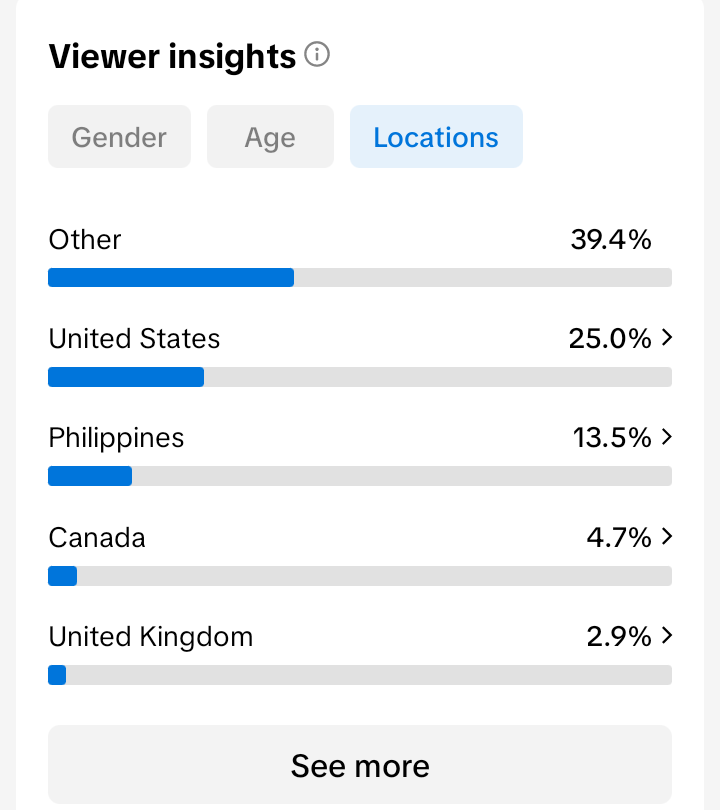Open the Viewer insights info icon

tap(317, 55)
